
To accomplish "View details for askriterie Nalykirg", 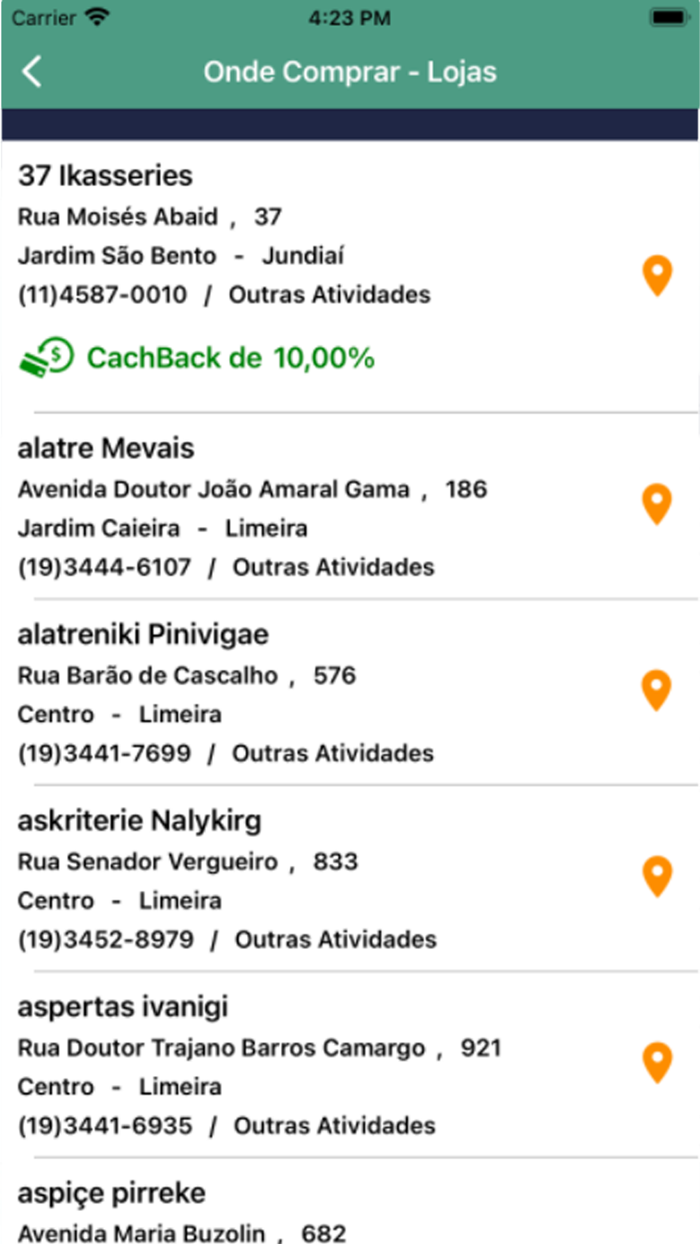I will [300, 880].
